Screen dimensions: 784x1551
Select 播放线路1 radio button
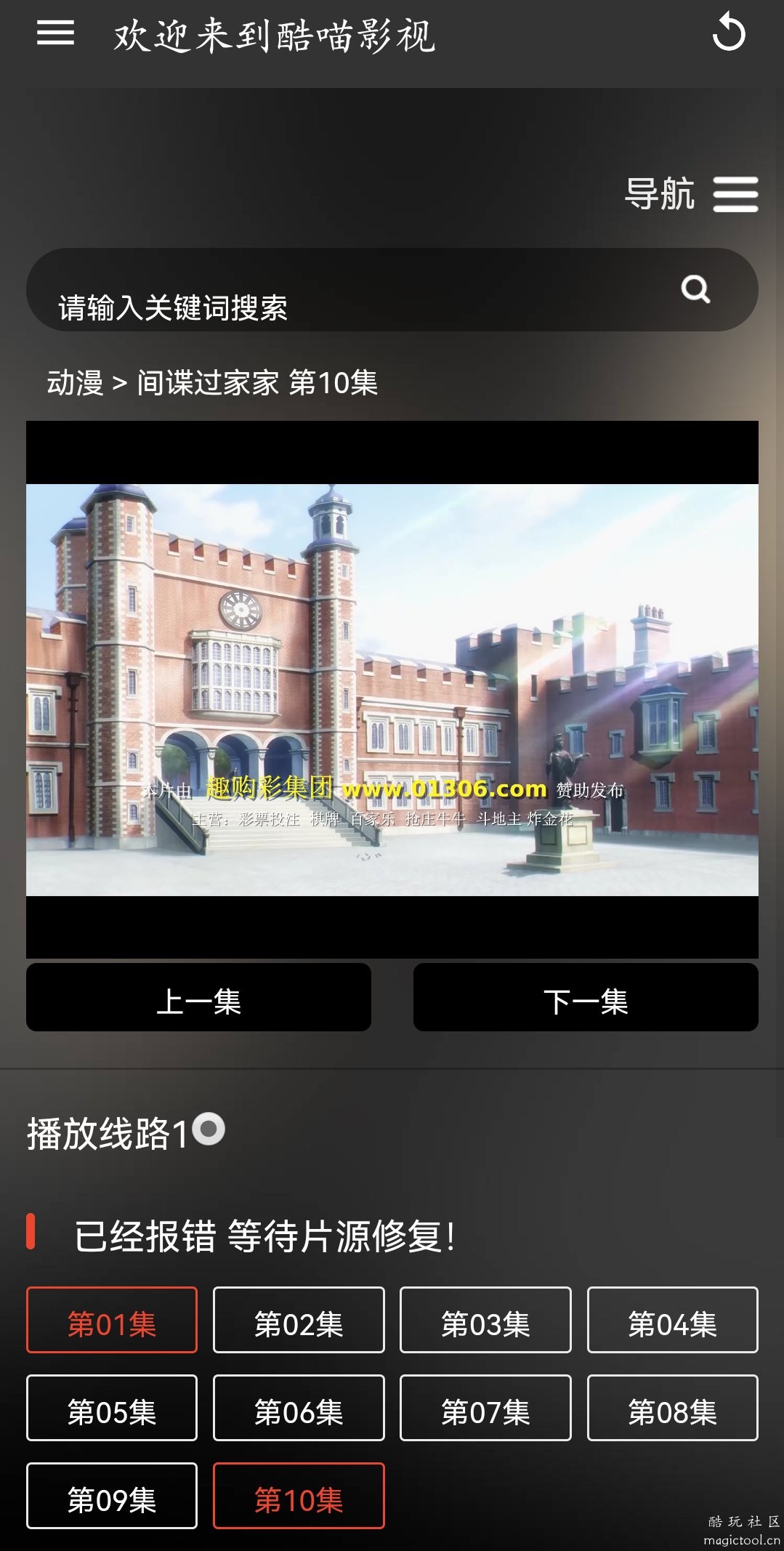click(x=209, y=1129)
